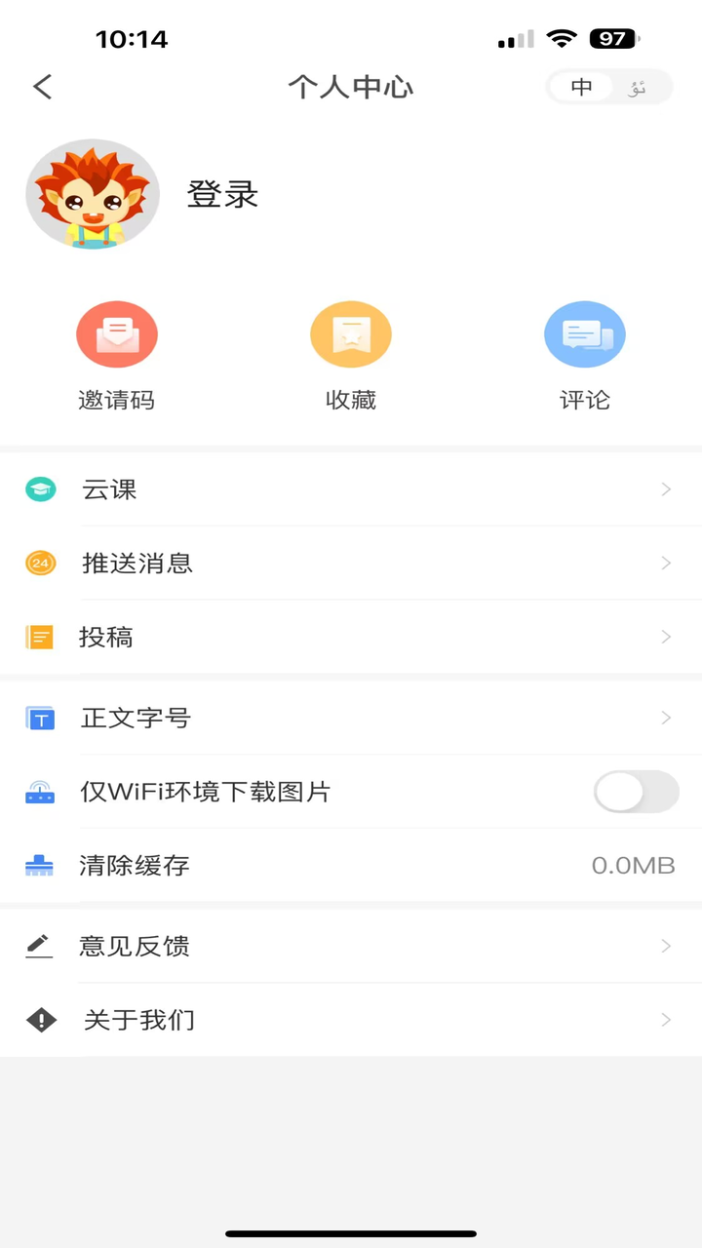Viewport: 702px width, 1248px height.
Task: Tap 登录 to sign in
Action: [x=222, y=194]
